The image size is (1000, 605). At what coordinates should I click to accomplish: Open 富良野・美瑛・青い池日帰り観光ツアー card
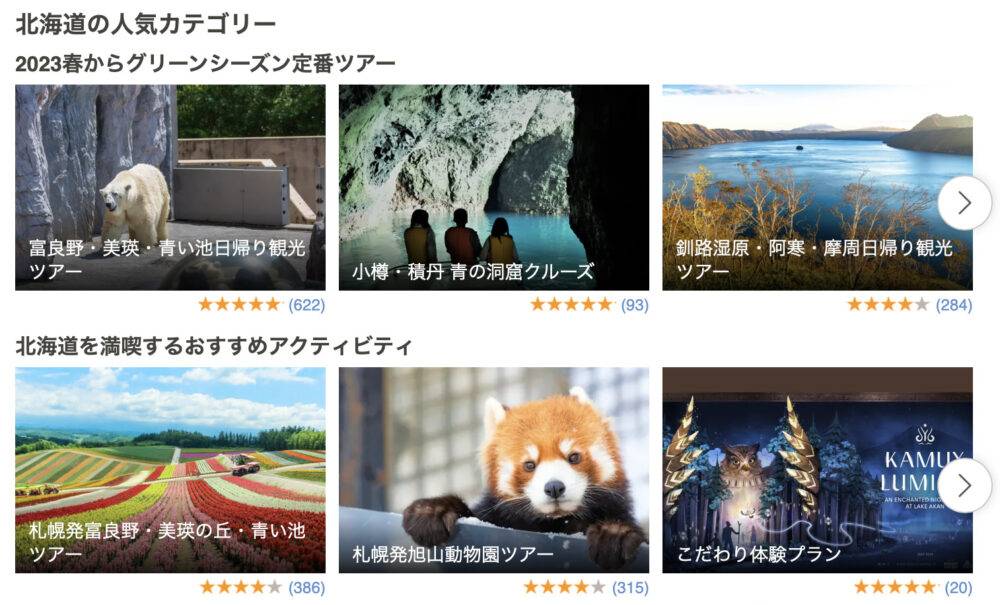click(170, 188)
